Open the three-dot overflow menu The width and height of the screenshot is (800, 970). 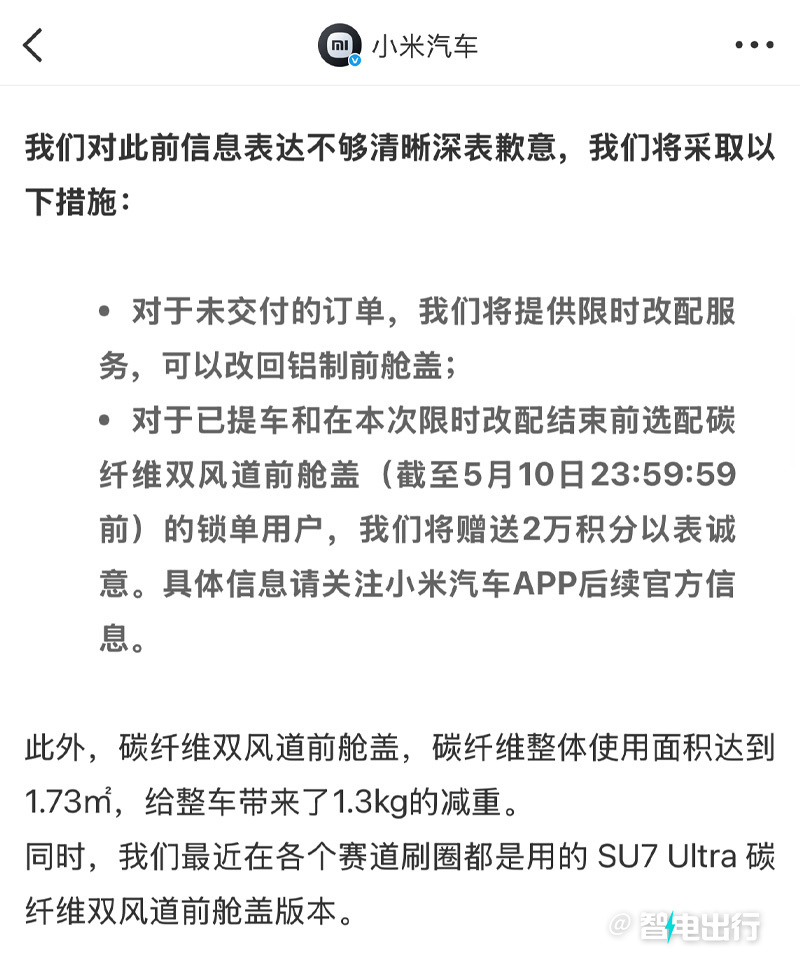(754, 45)
